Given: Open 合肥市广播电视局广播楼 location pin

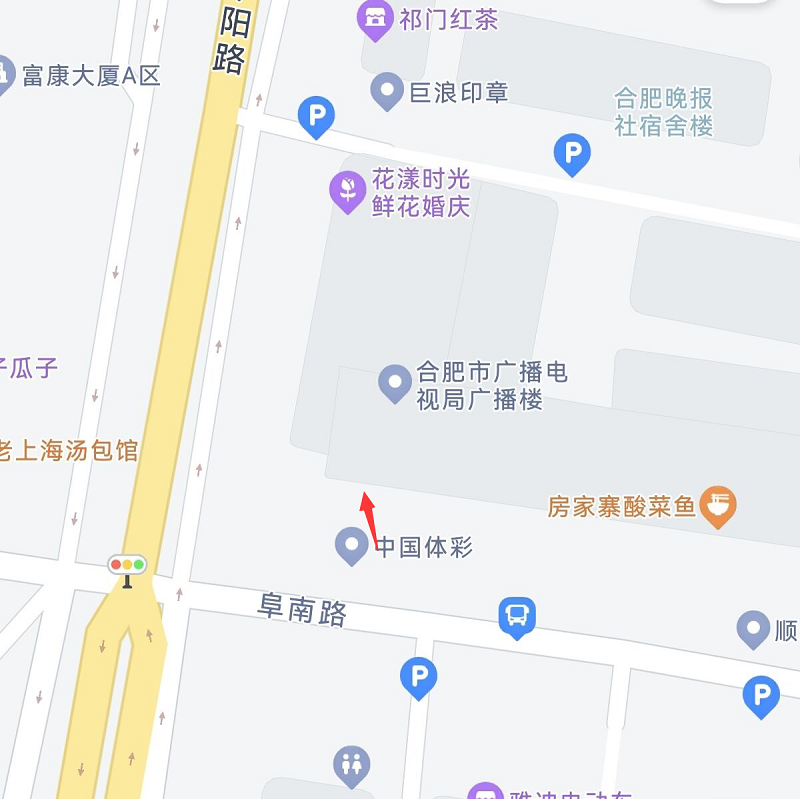Looking at the screenshot, I should click(394, 383).
